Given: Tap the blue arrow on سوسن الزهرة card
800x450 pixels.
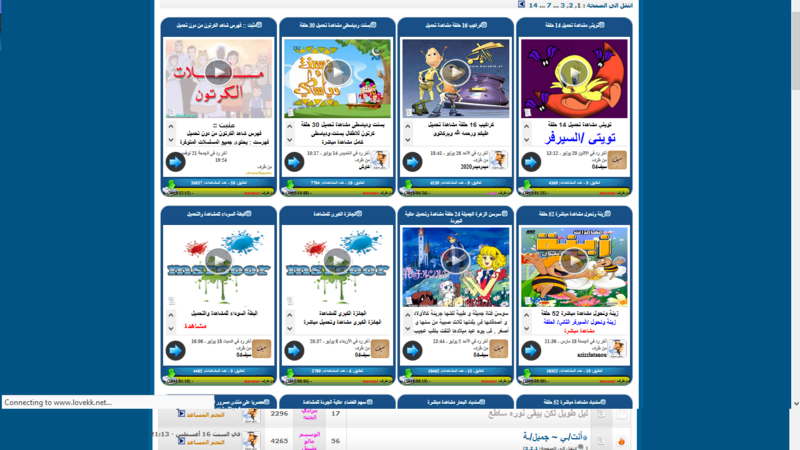Looking at the screenshot, I should [x=412, y=350].
